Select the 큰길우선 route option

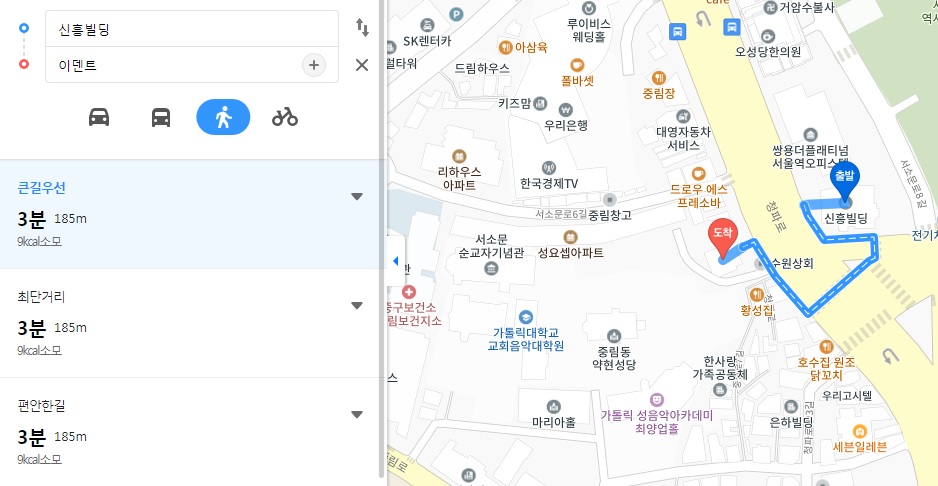tap(150, 214)
